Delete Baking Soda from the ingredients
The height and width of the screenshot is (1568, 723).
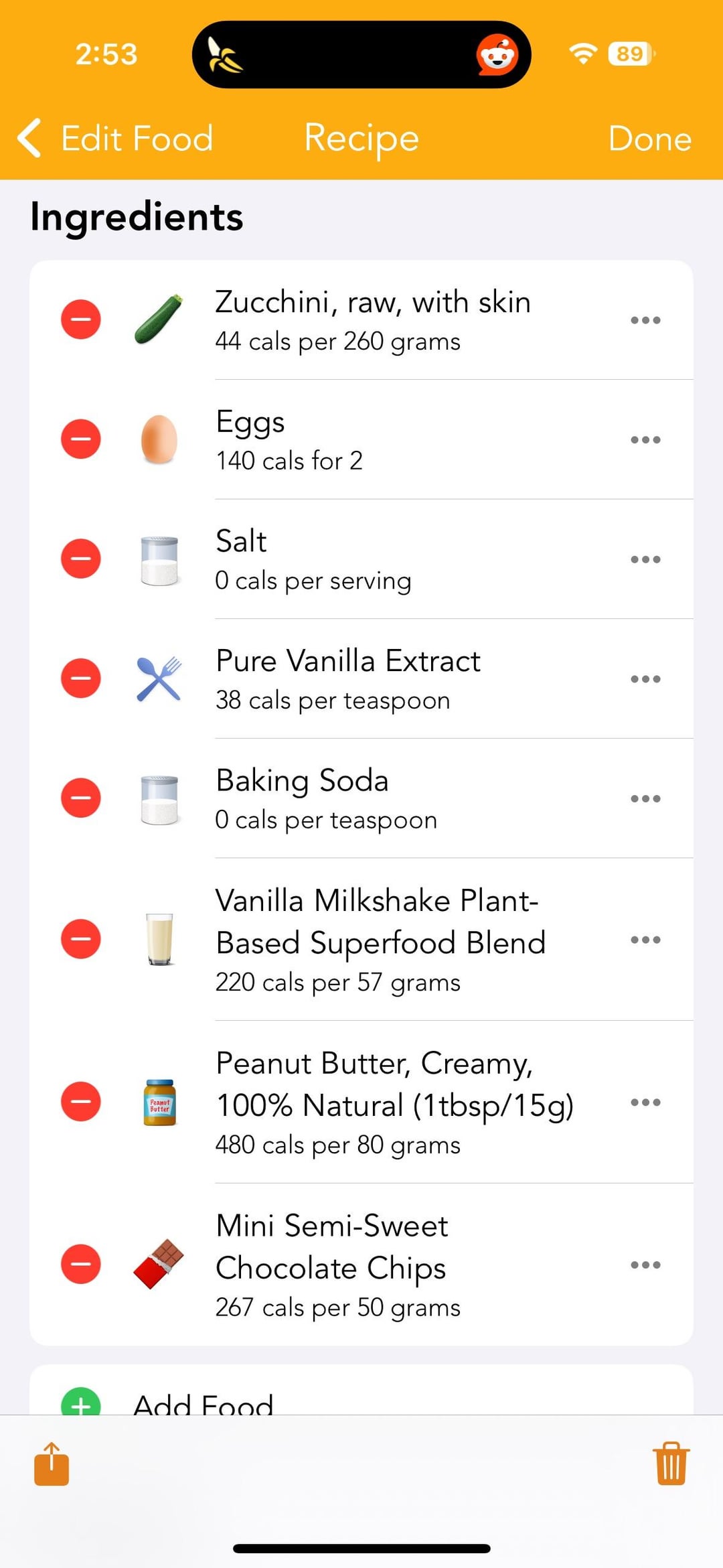point(81,798)
